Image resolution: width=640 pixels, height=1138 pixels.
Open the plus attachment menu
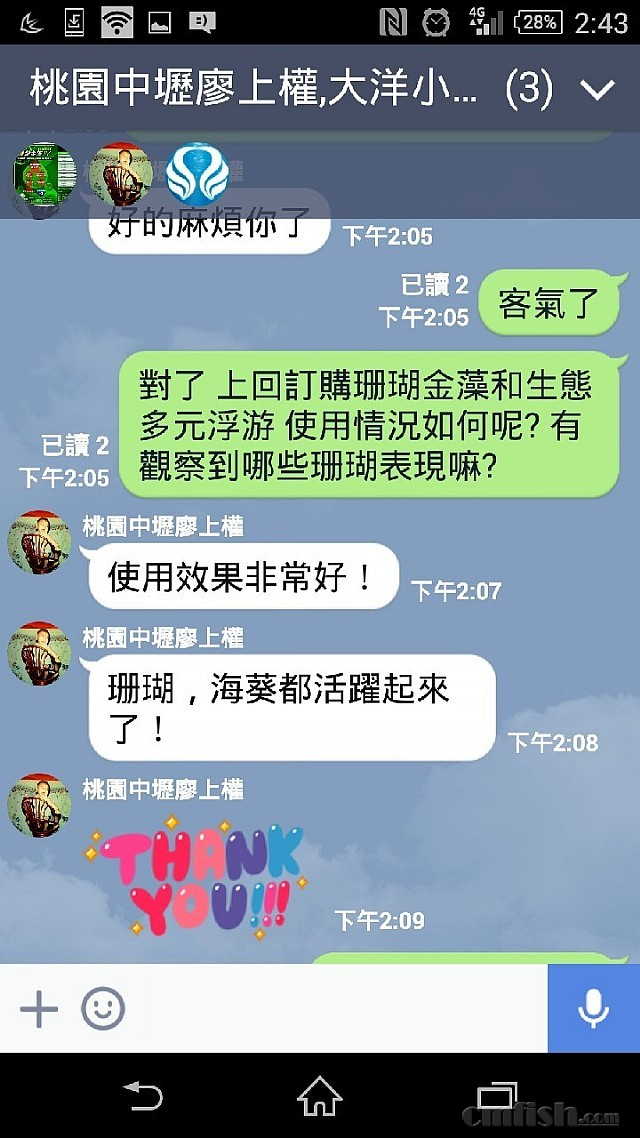pyautogui.click(x=39, y=1008)
